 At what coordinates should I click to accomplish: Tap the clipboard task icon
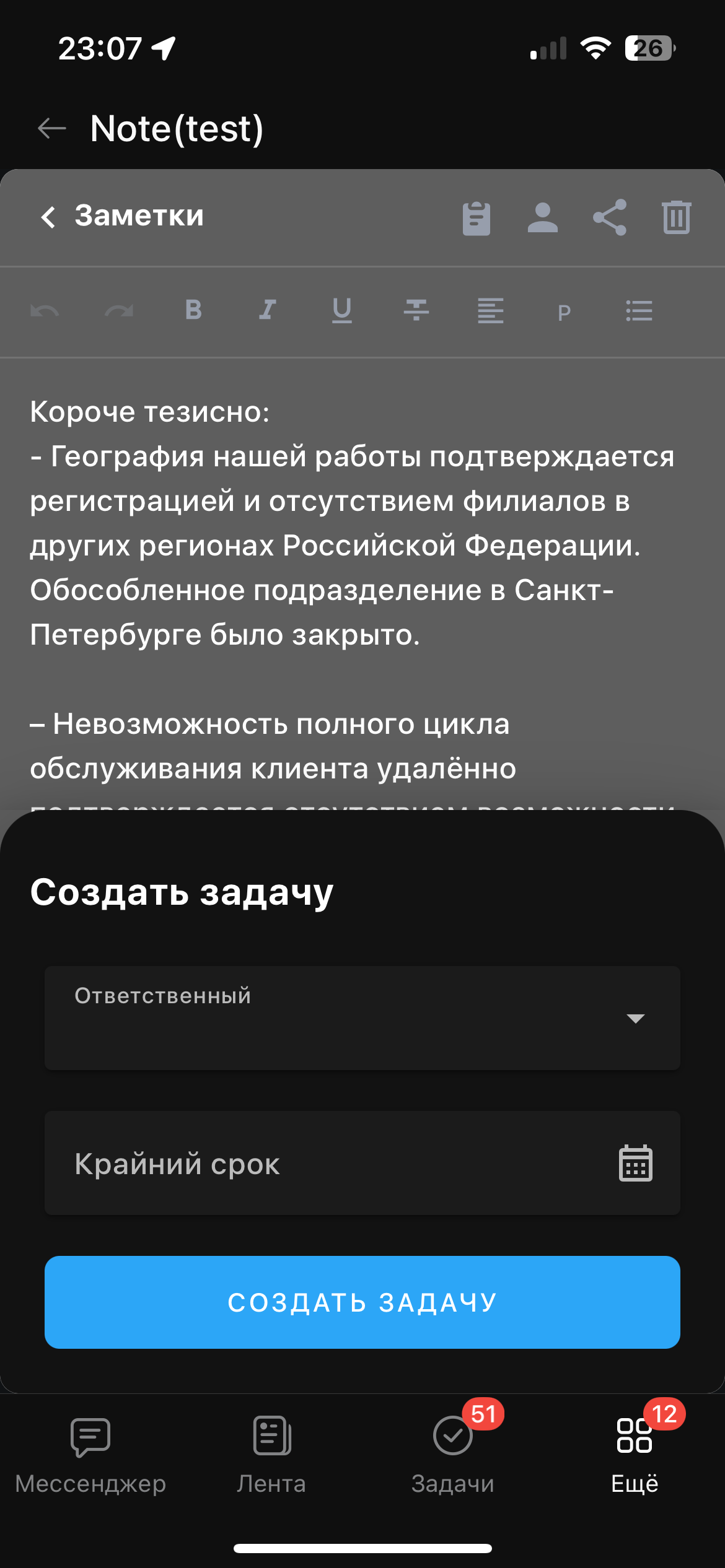click(476, 218)
